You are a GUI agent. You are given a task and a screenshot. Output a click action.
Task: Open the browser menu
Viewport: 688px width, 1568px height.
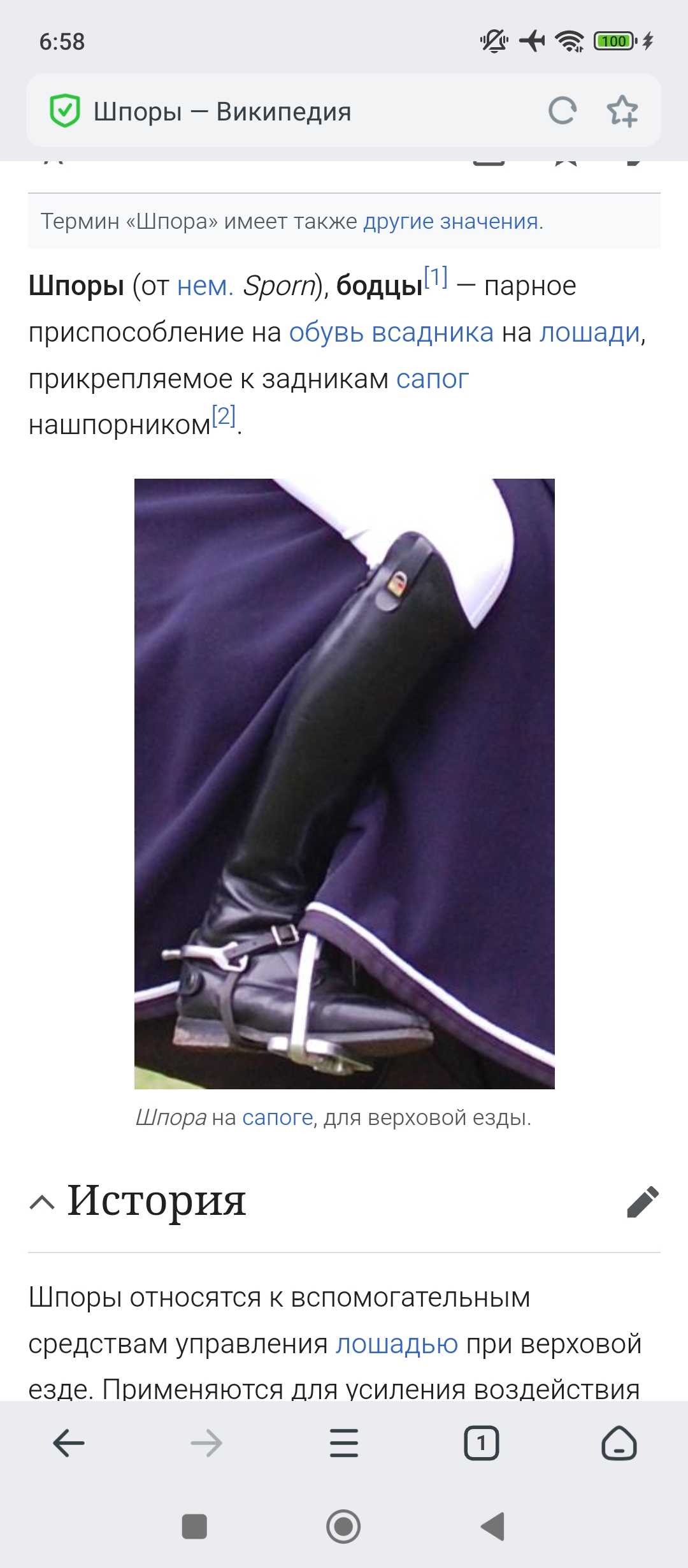344,1444
